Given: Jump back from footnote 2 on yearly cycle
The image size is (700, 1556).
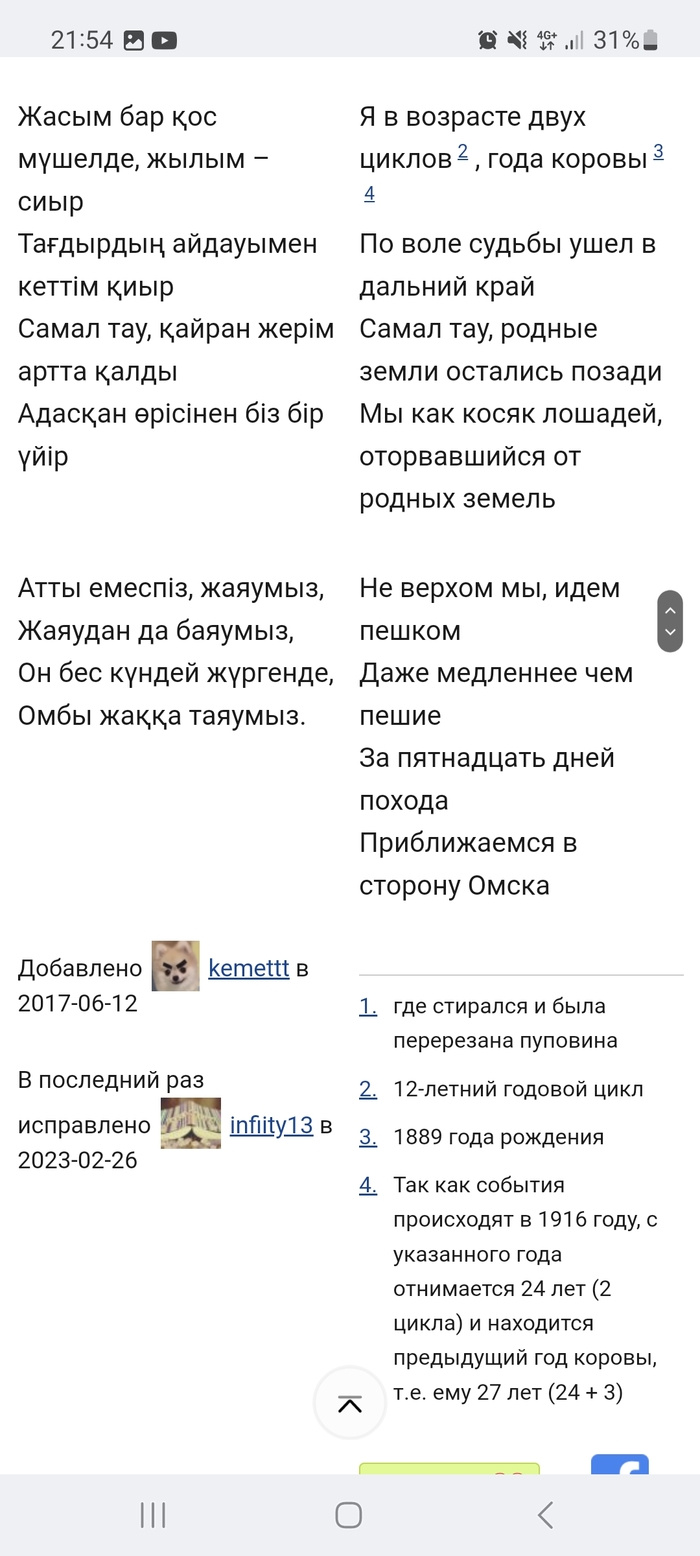Looking at the screenshot, I should (368, 1089).
